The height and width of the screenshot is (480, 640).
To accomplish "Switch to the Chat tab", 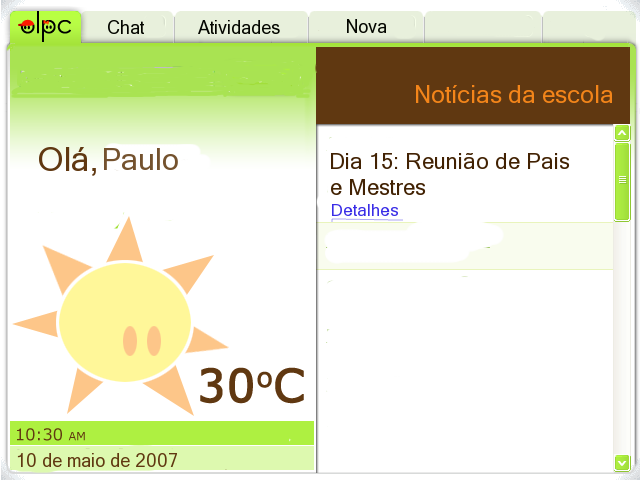I will tap(126, 27).
